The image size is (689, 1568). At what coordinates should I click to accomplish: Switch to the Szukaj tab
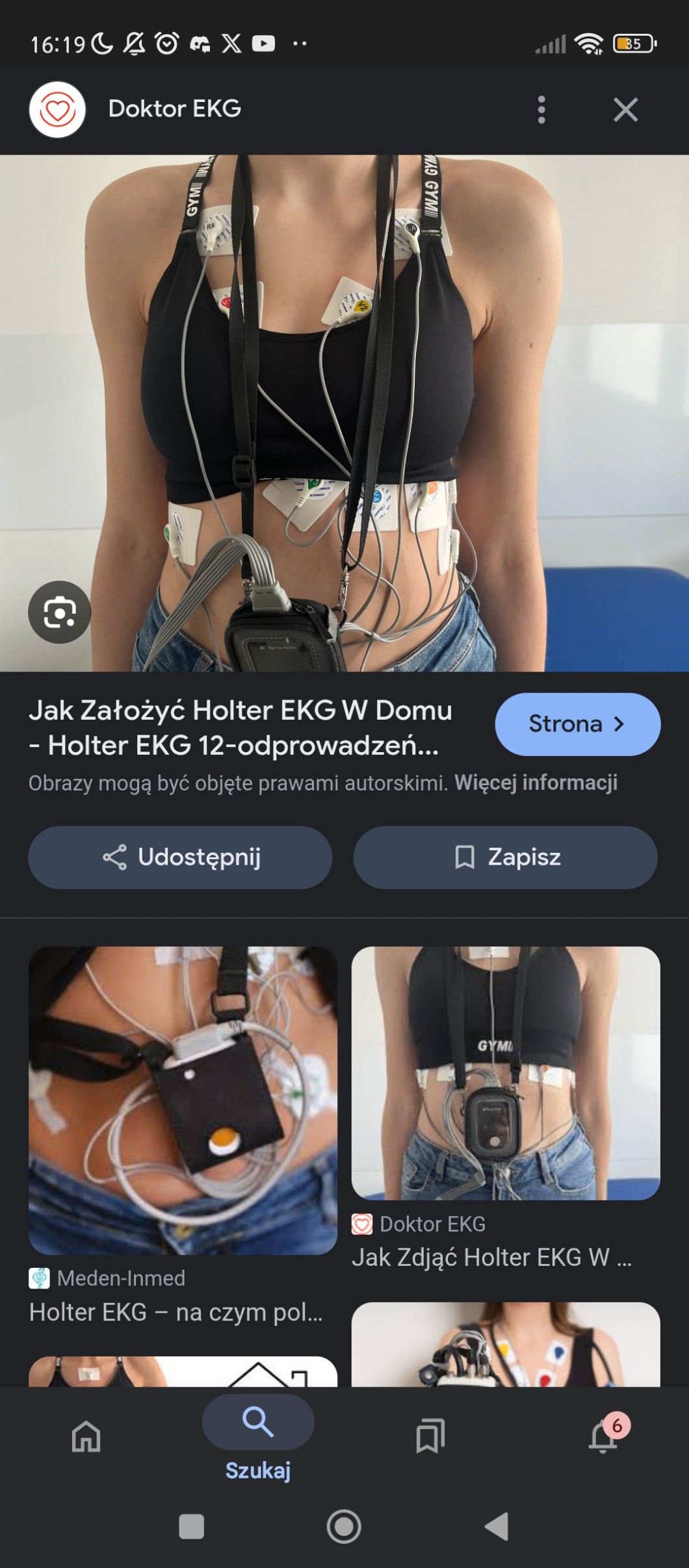pos(258,1436)
